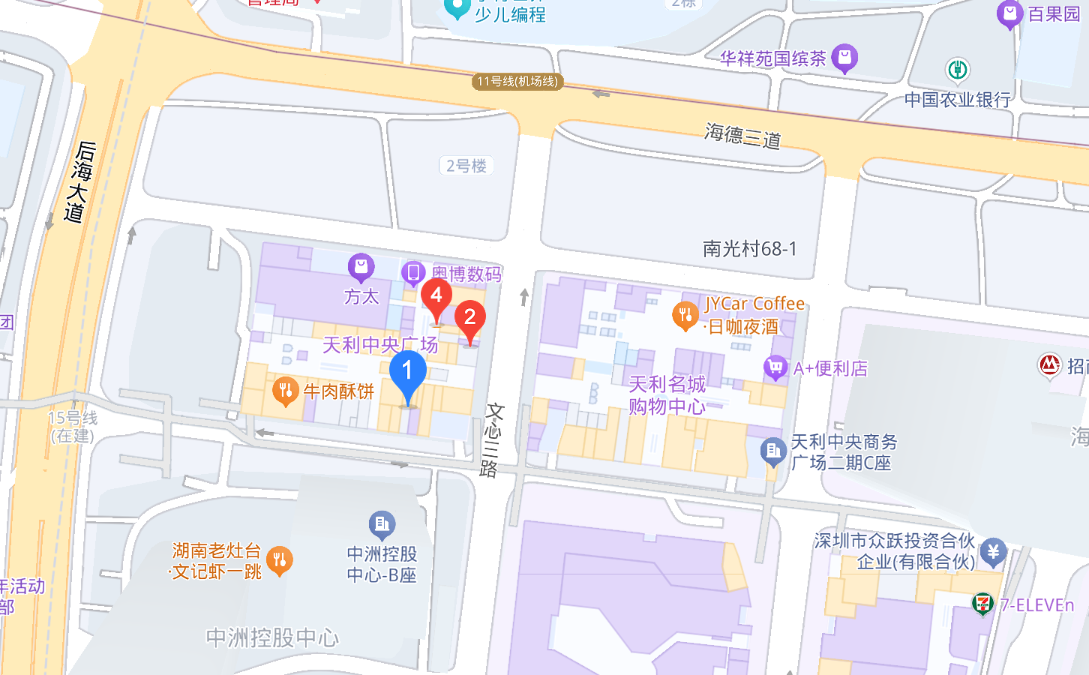Open the 奥博数码 shop marker
The width and height of the screenshot is (1089, 675).
click(413, 272)
